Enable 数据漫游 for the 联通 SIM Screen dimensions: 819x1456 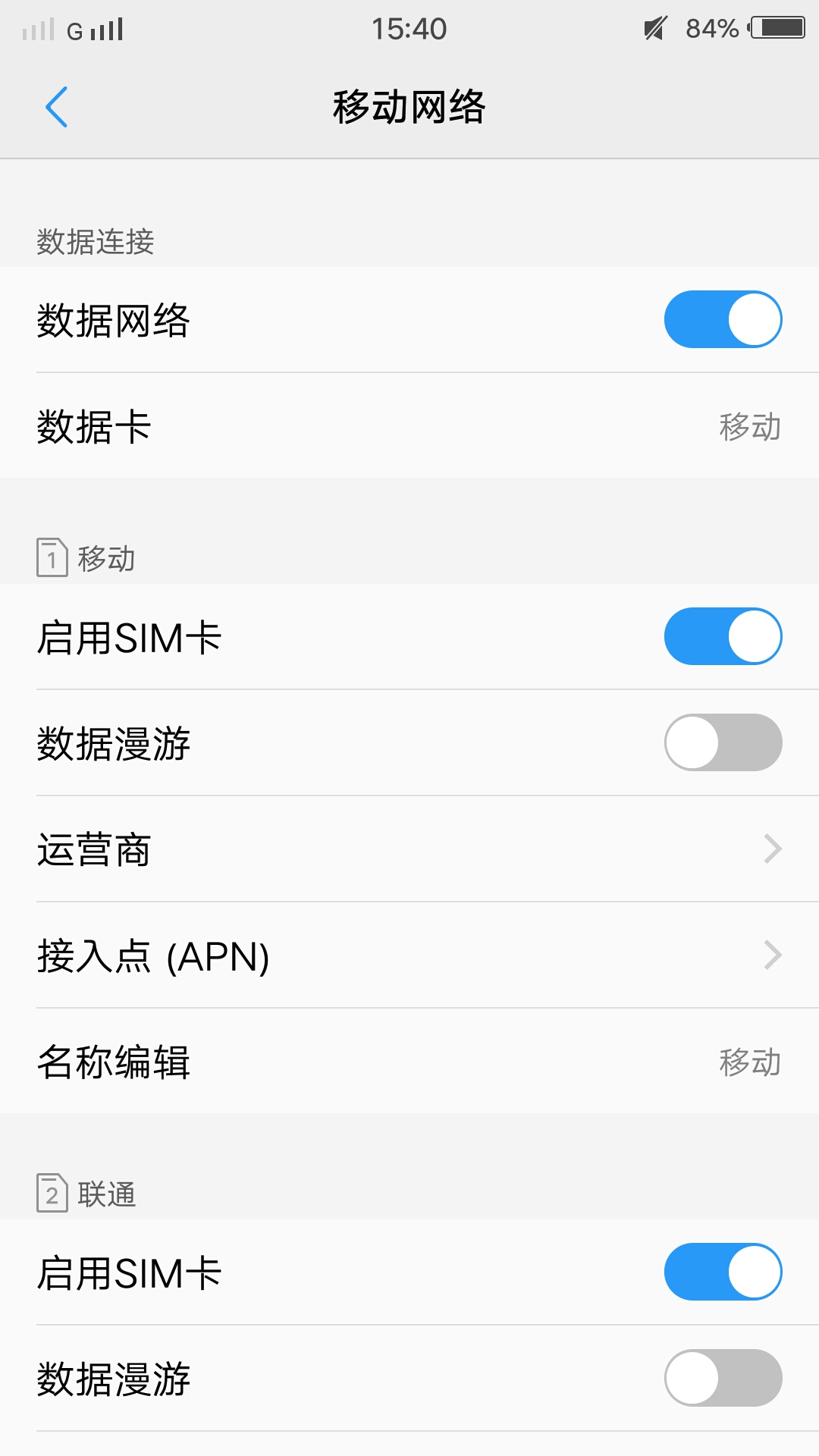point(723,1378)
